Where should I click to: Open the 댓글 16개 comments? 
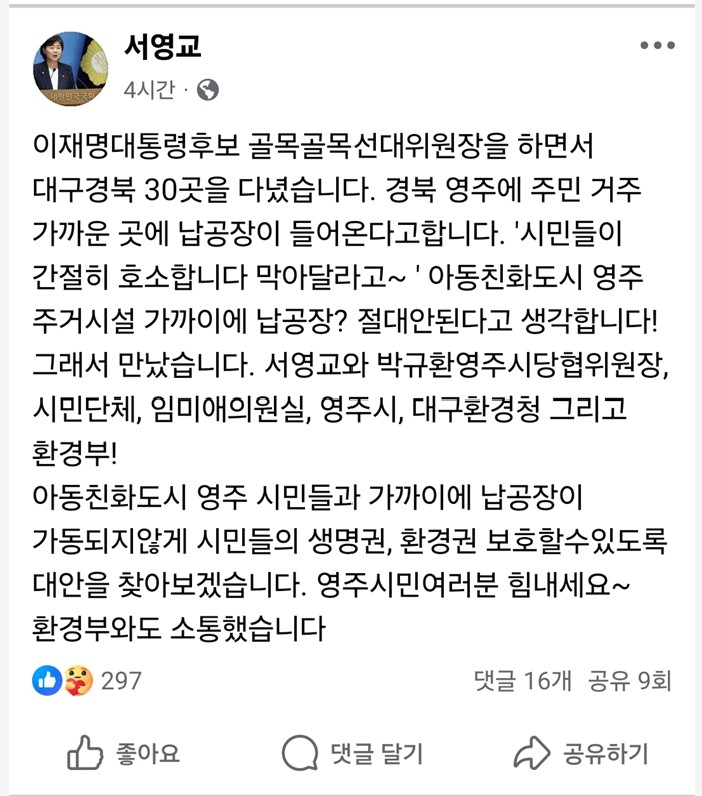(523, 681)
